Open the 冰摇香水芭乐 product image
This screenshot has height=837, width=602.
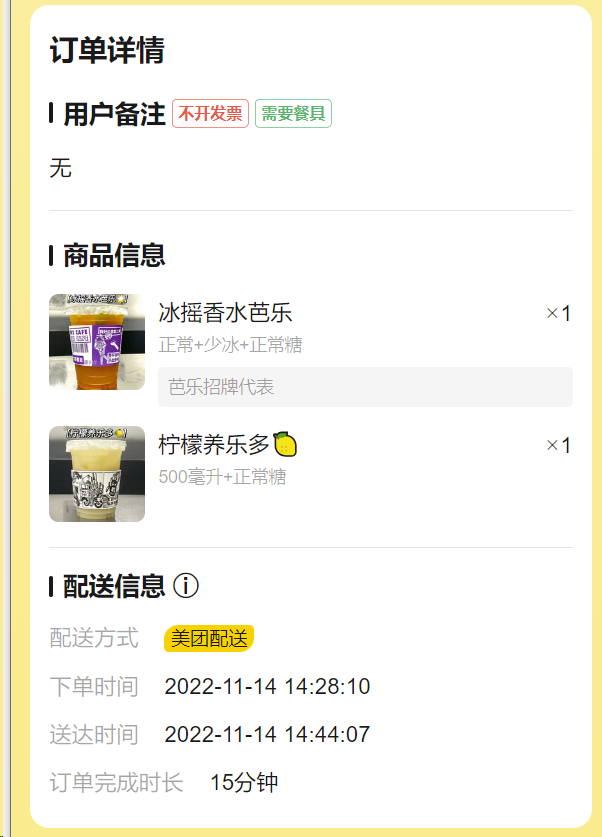(97, 342)
